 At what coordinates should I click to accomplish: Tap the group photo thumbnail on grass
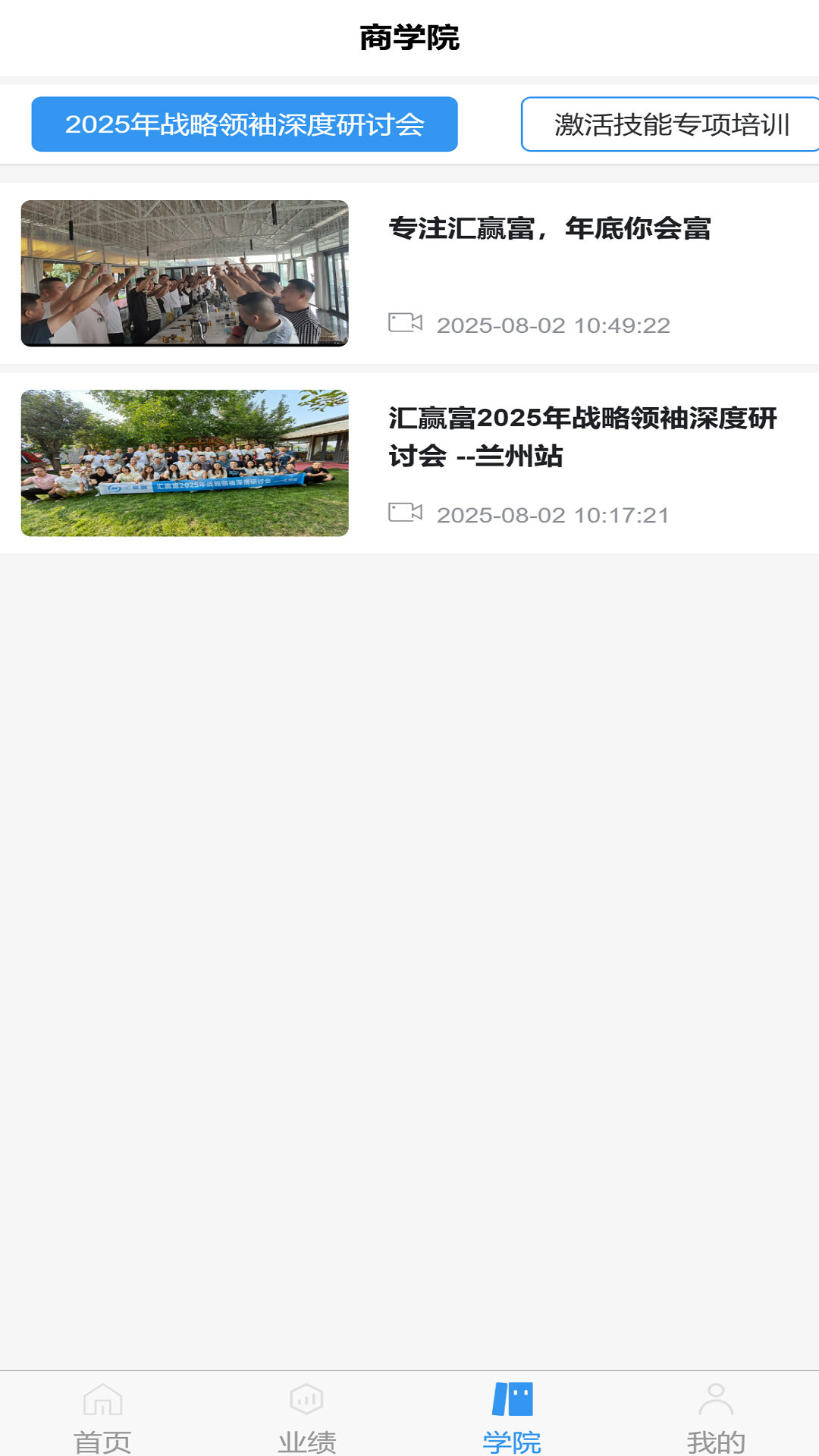pyautogui.click(x=184, y=463)
